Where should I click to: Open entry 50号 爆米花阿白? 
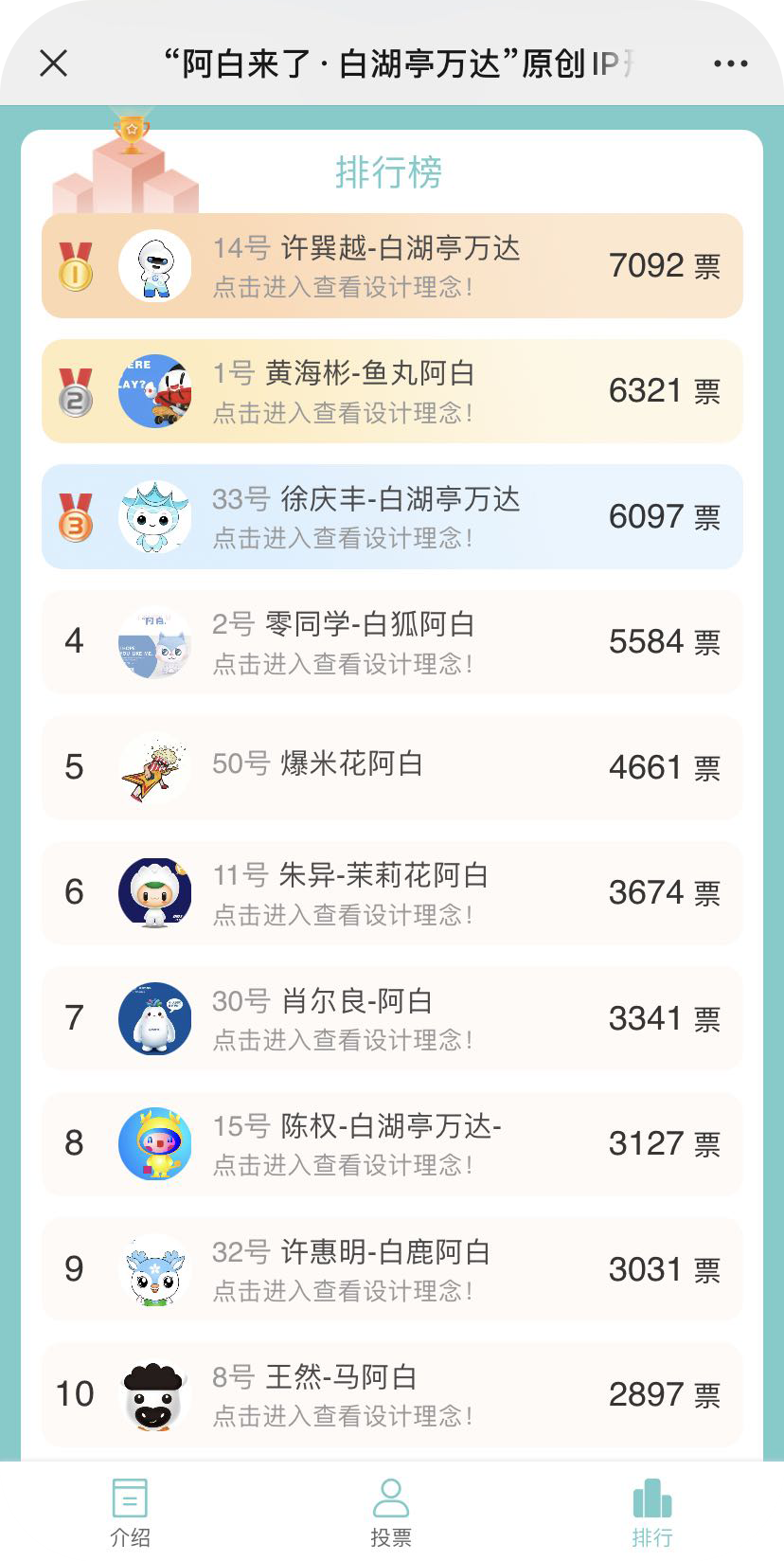tap(392, 767)
